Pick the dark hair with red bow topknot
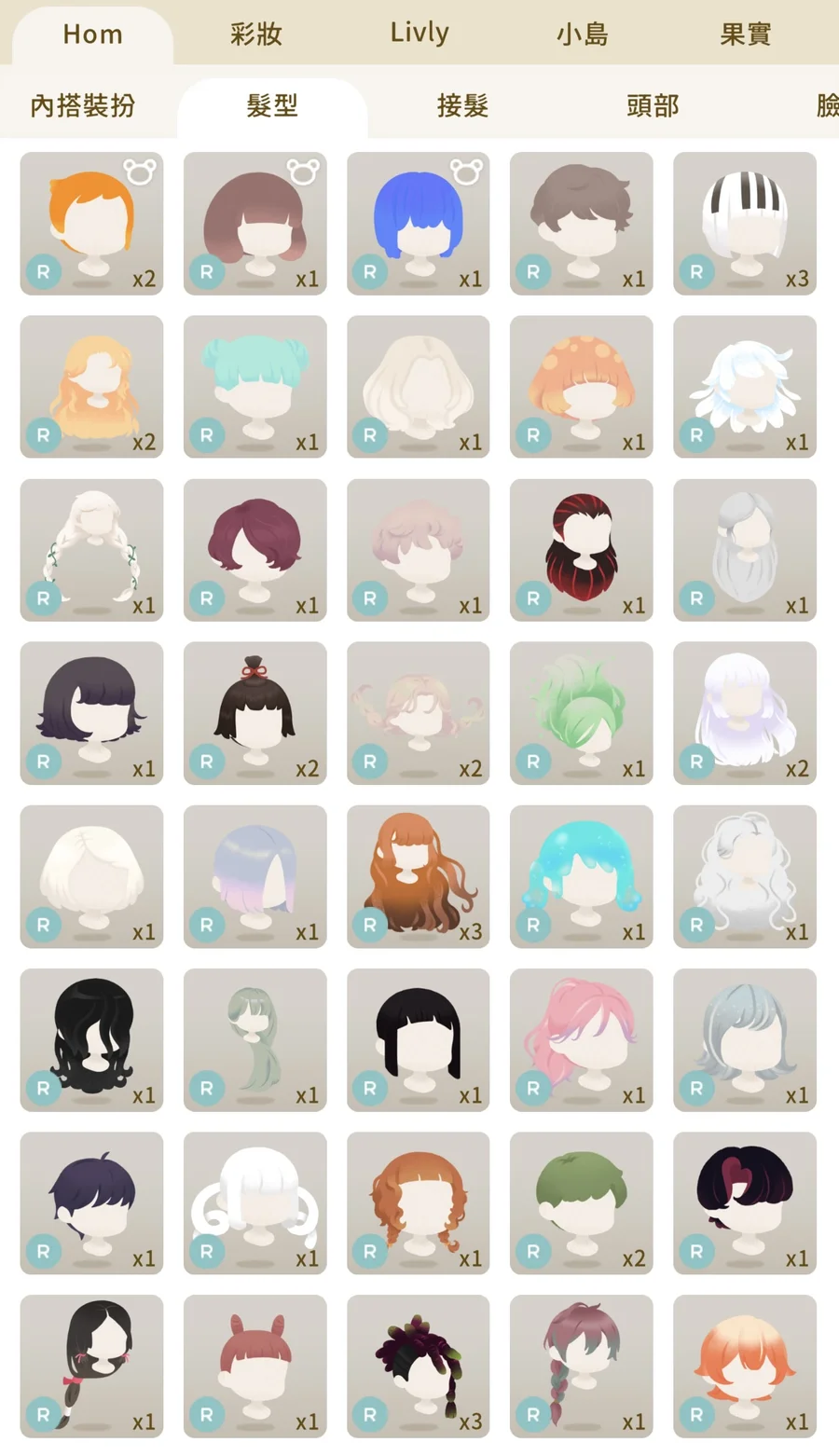The width and height of the screenshot is (839, 1456). coord(254,713)
